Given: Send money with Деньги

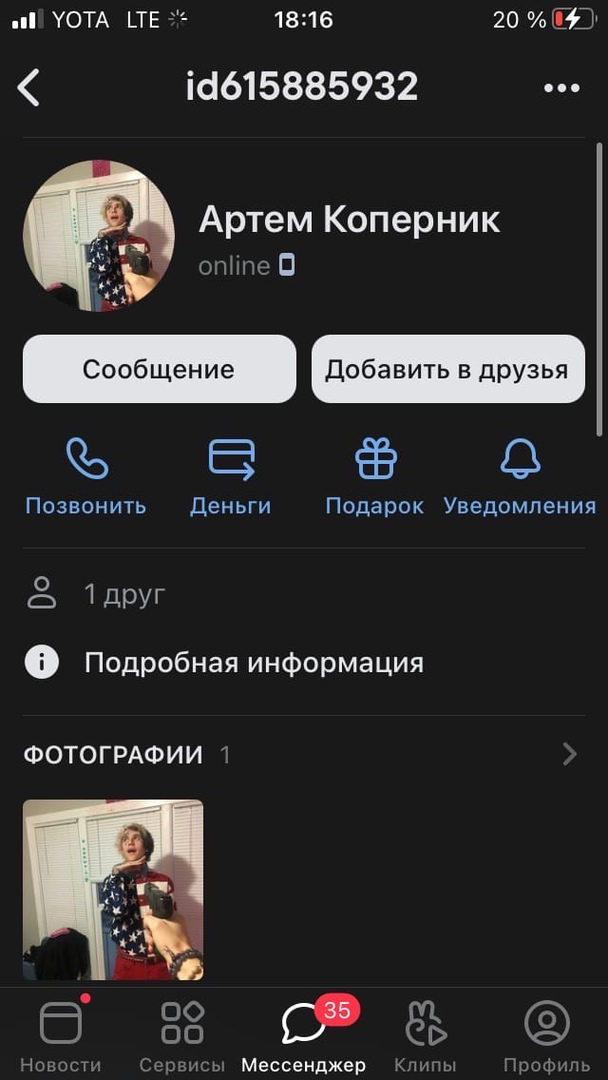Looking at the screenshot, I should coord(231,477).
